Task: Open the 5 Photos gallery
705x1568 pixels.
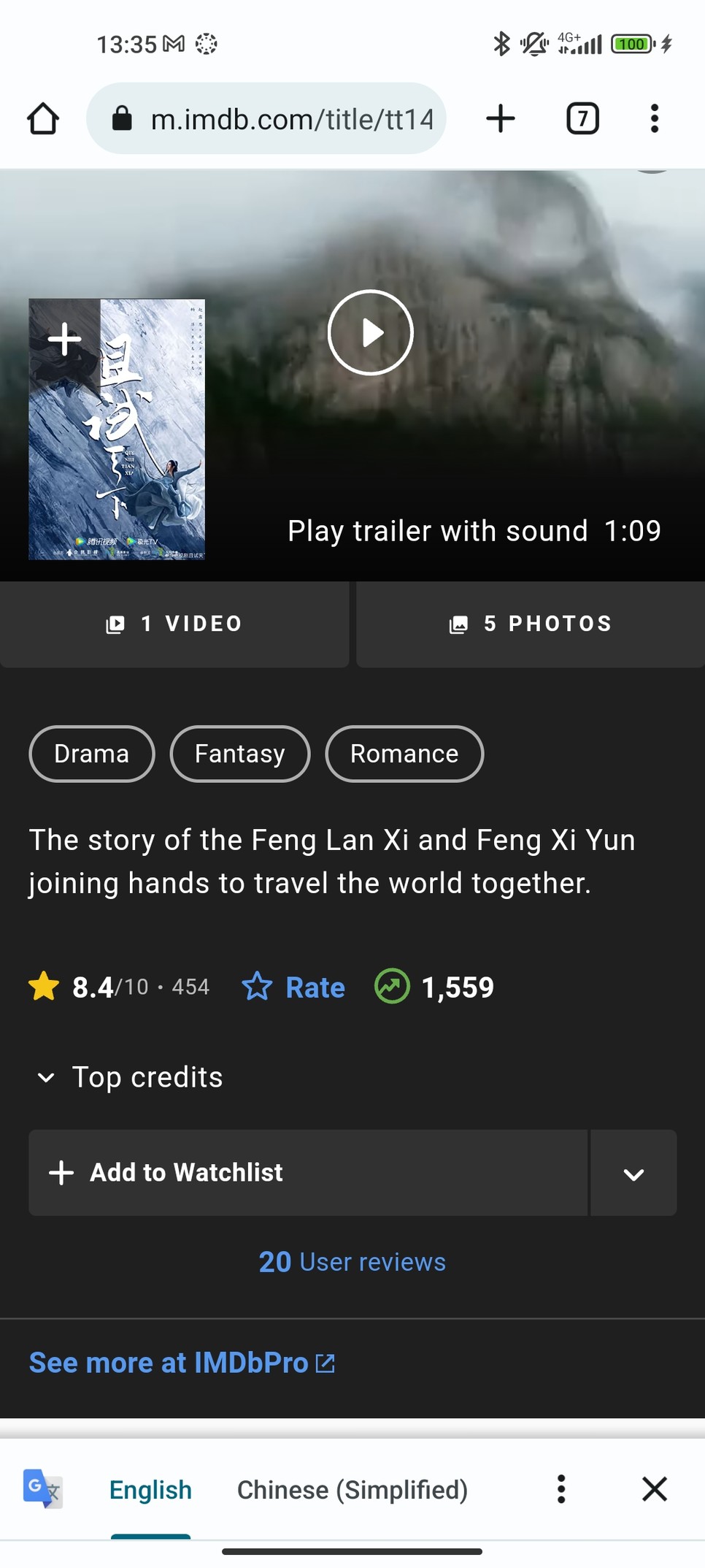Action: [531, 624]
